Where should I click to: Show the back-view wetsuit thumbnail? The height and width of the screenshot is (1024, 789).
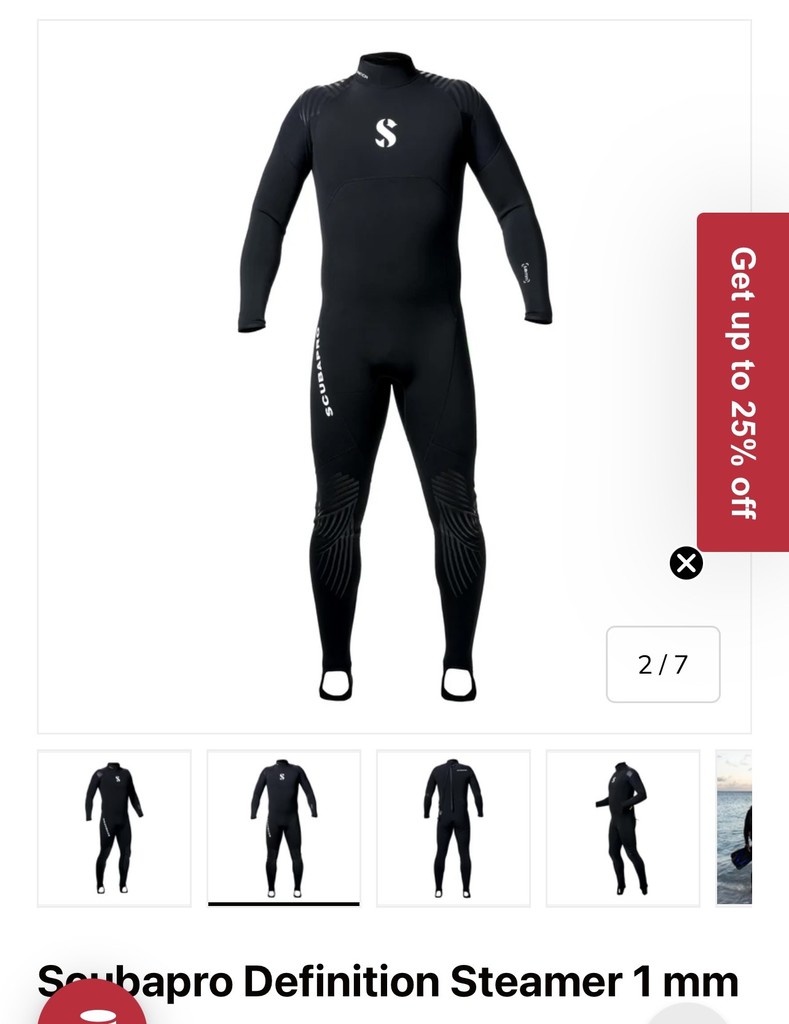(453, 828)
